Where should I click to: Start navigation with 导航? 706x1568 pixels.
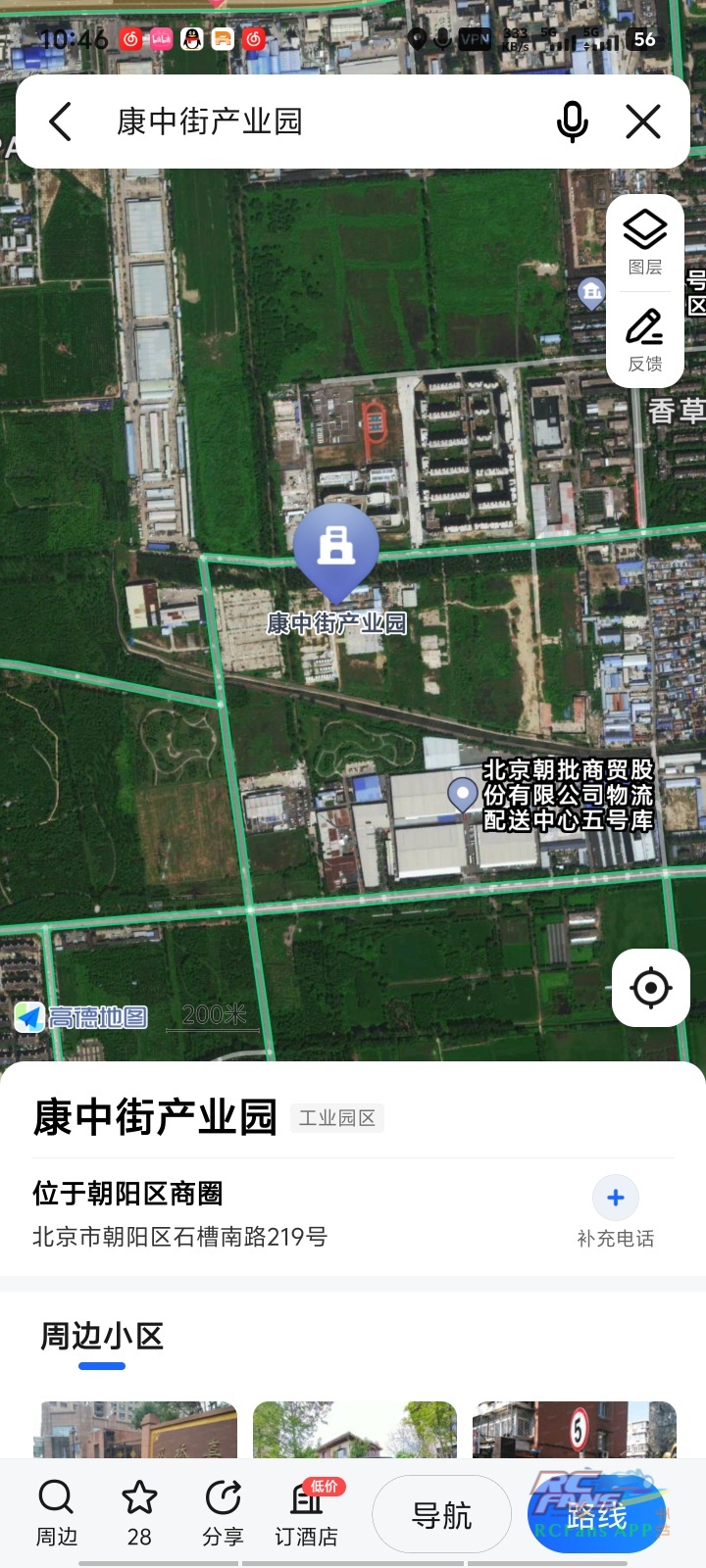pos(441,1515)
